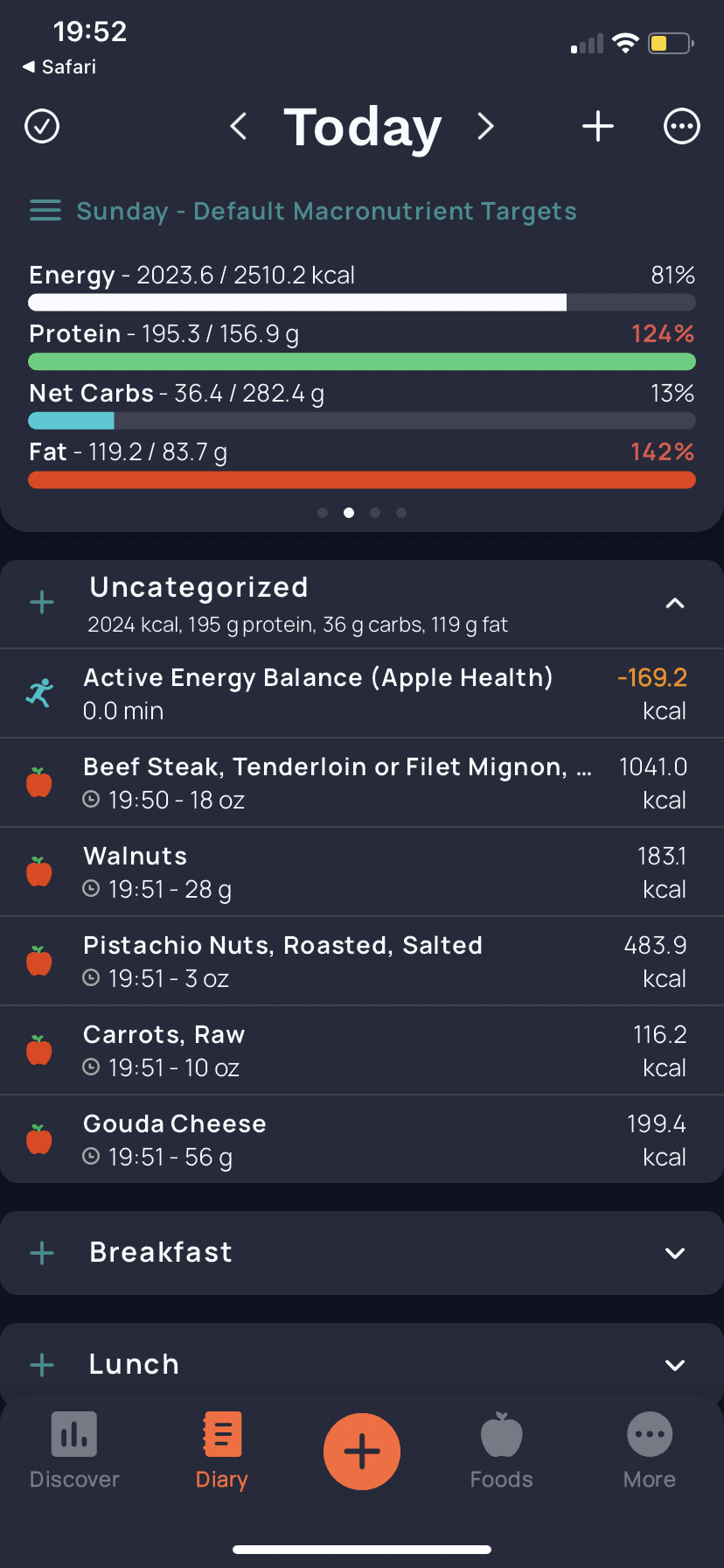The height and width of the screenshot is (1568, 724).
Task: Open the Carrots, Raw entry
Action: point(350,1050)
